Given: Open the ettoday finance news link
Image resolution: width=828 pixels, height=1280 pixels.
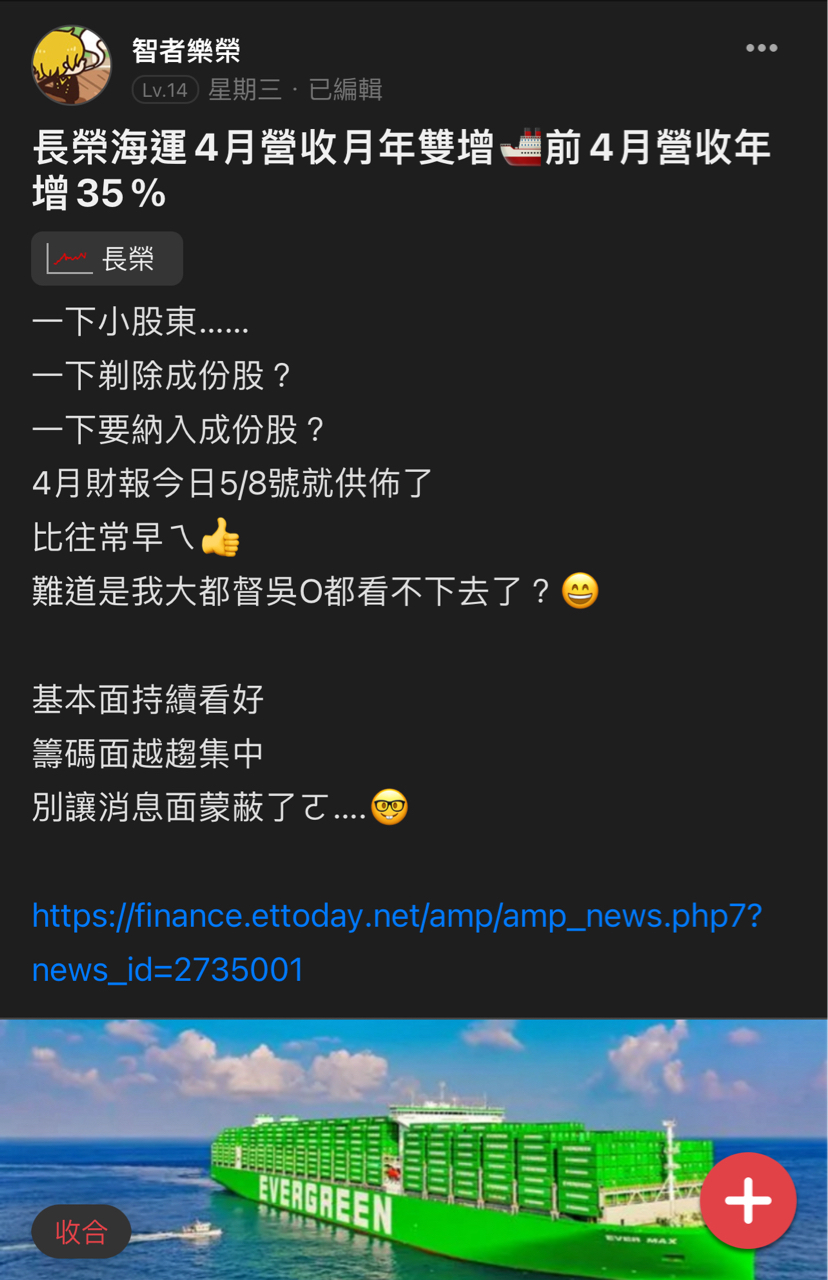Looking at the screenshot, I should [396, 942].
